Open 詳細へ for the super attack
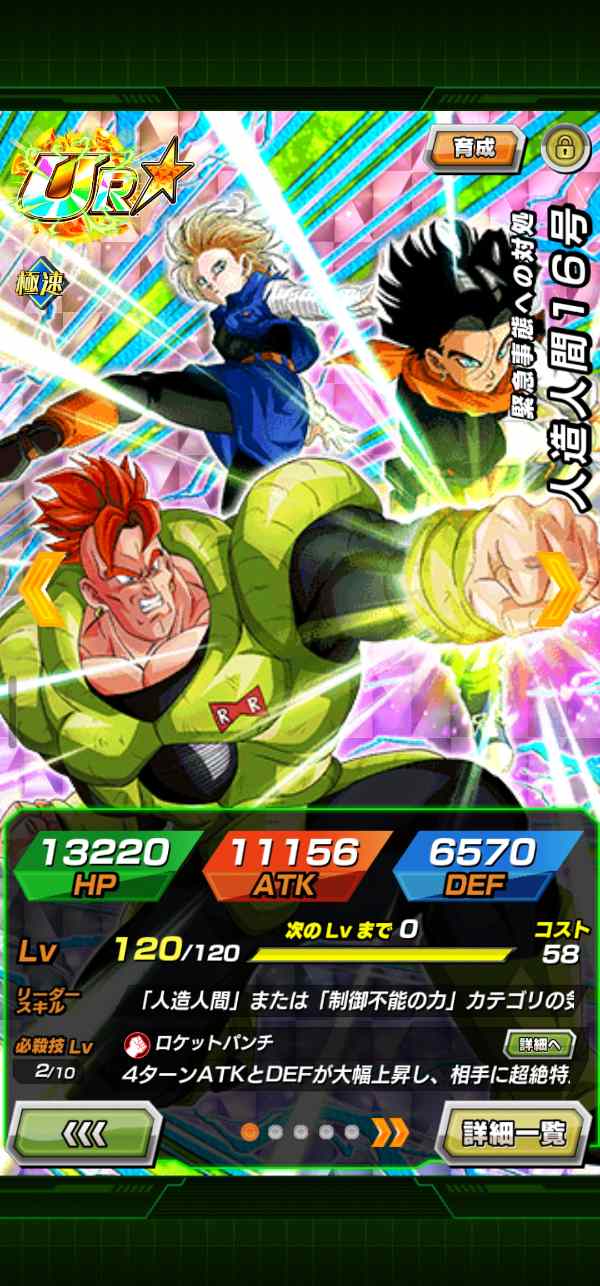The height and width of the screenshot is (1286, 600). coord(539,1044)
